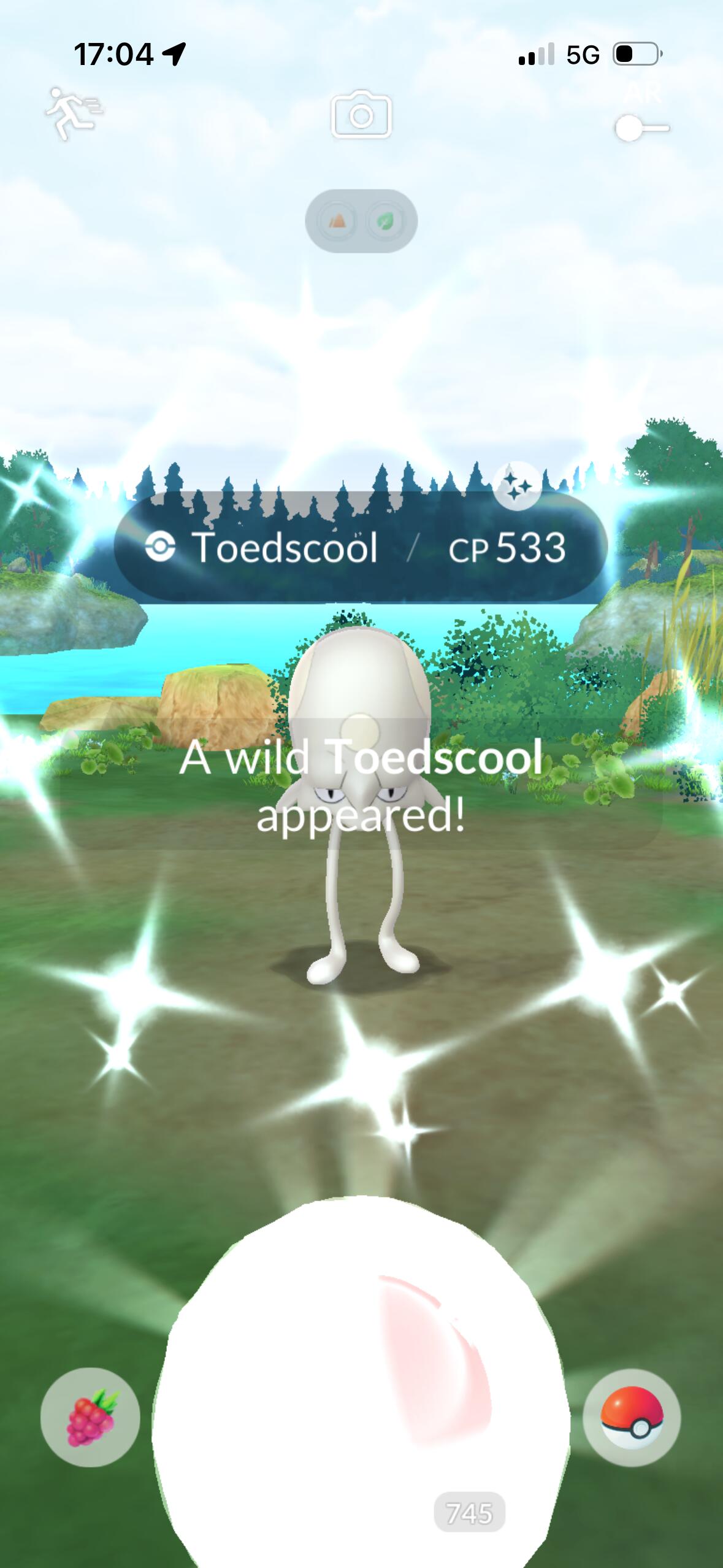Open the camera snapshot mode

pyautogui.click(x=361, y=115)
